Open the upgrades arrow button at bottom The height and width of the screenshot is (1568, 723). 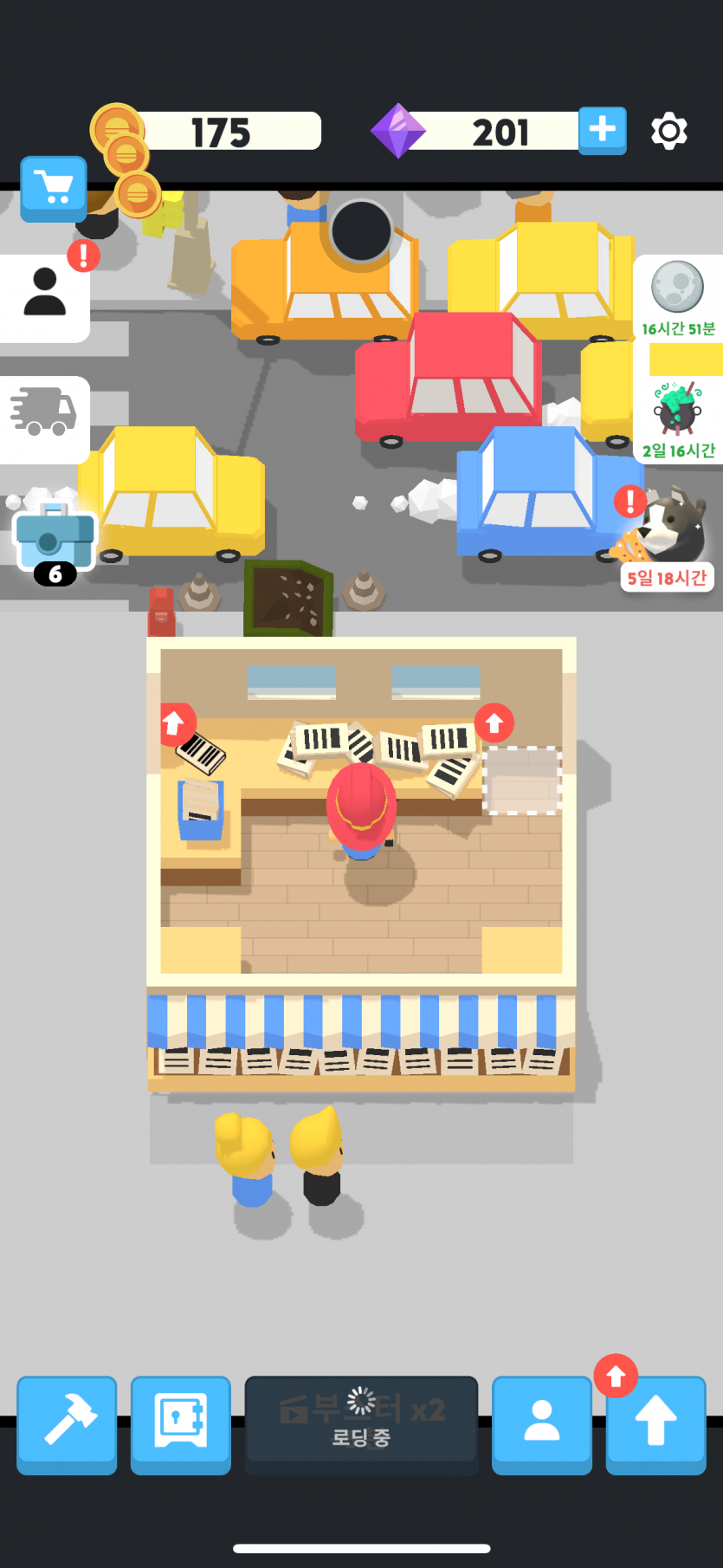656,1423
